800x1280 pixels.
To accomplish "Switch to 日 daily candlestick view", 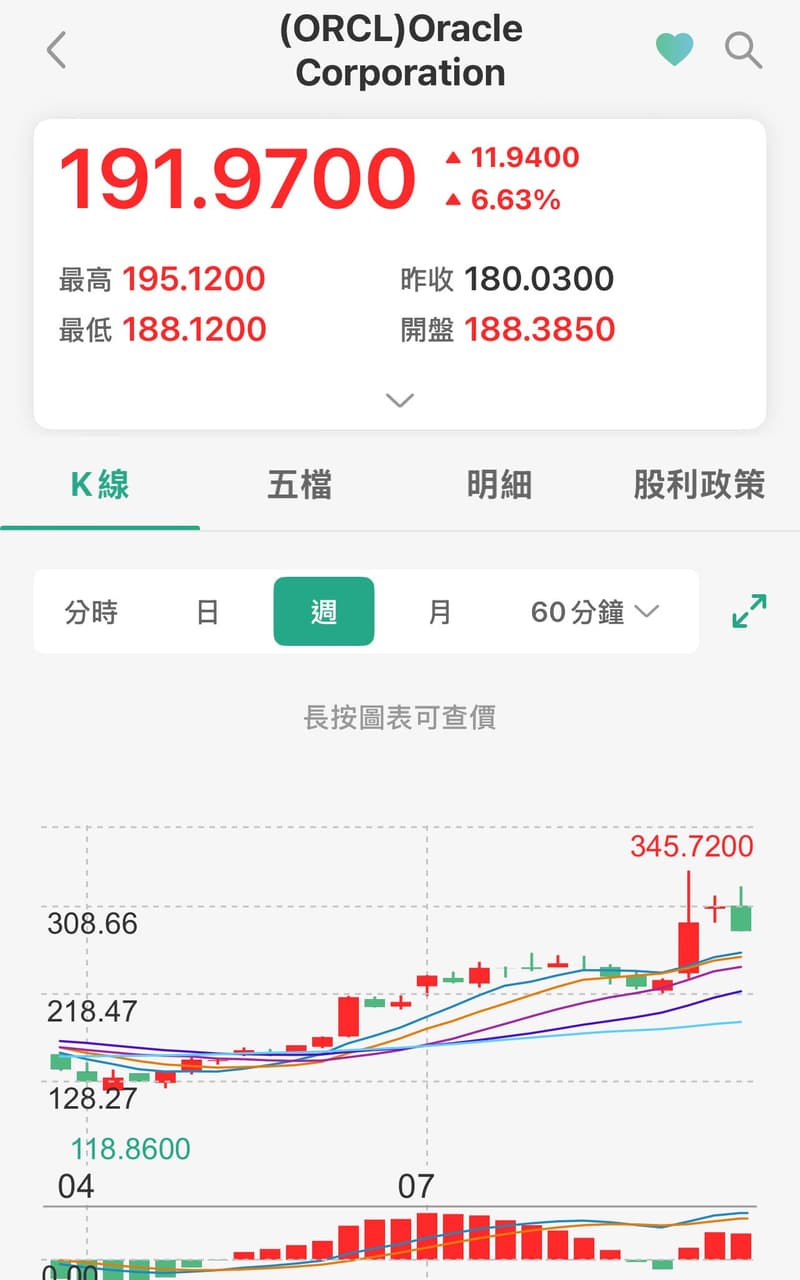I will (207, 612).
